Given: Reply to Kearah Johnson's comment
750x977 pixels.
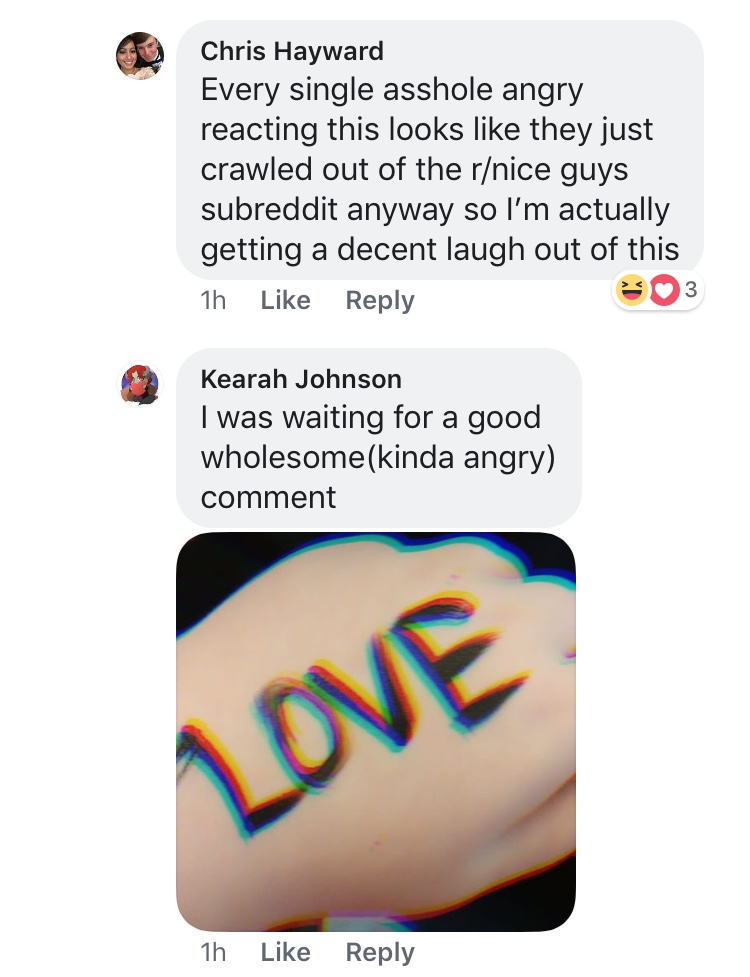Looking at the screenshot, I should coord(379,953).
